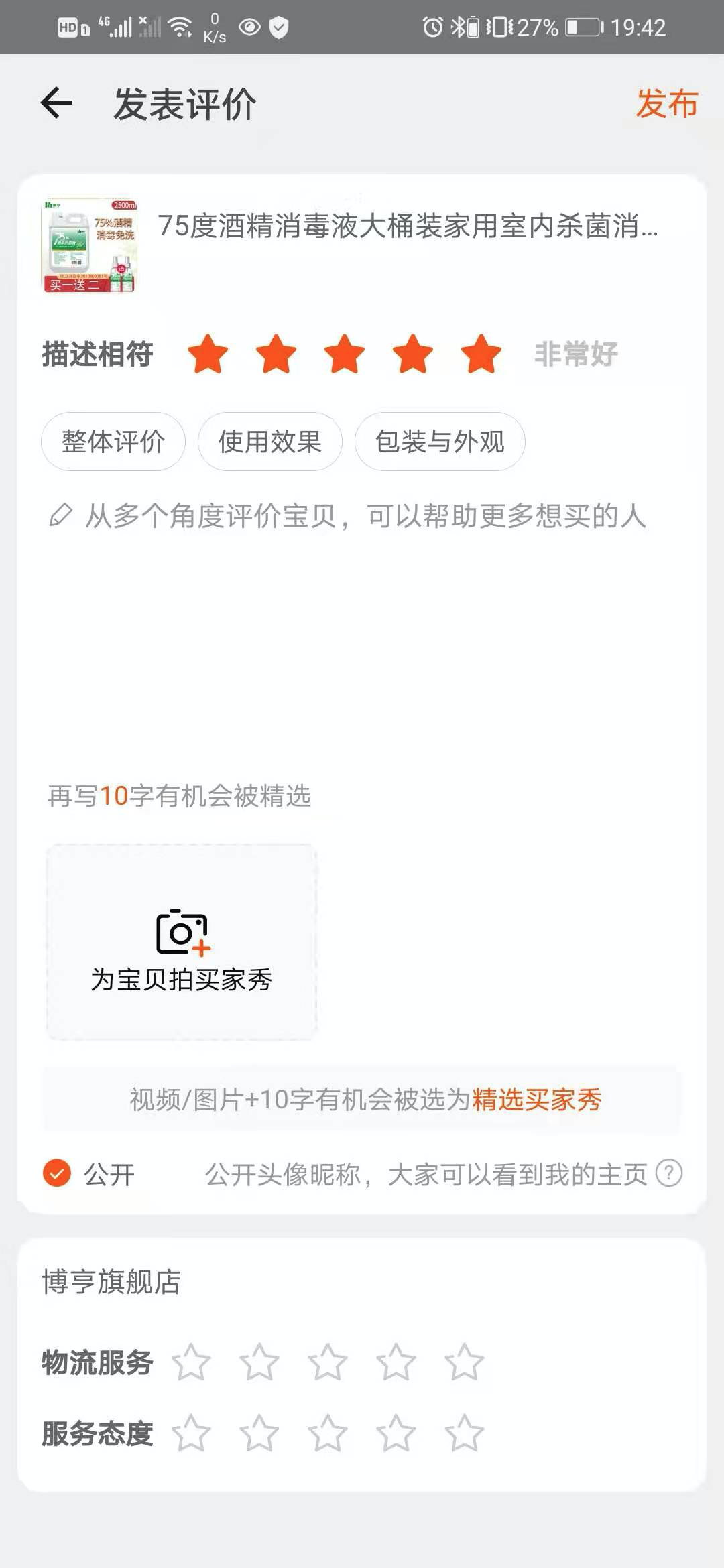Viewport: 724px width, 1568px height.
Task: Open the 75度酒精消毒液 product thumbnail
Action: [90, 245]
